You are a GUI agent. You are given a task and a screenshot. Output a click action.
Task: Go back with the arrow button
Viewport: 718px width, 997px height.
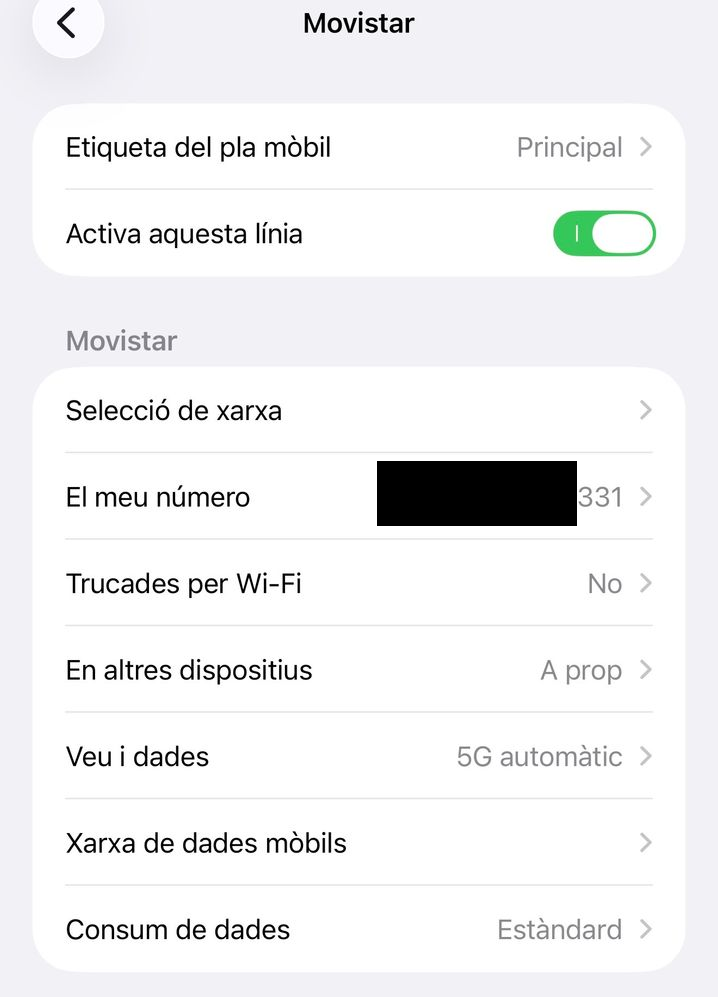tap(67, 23)
